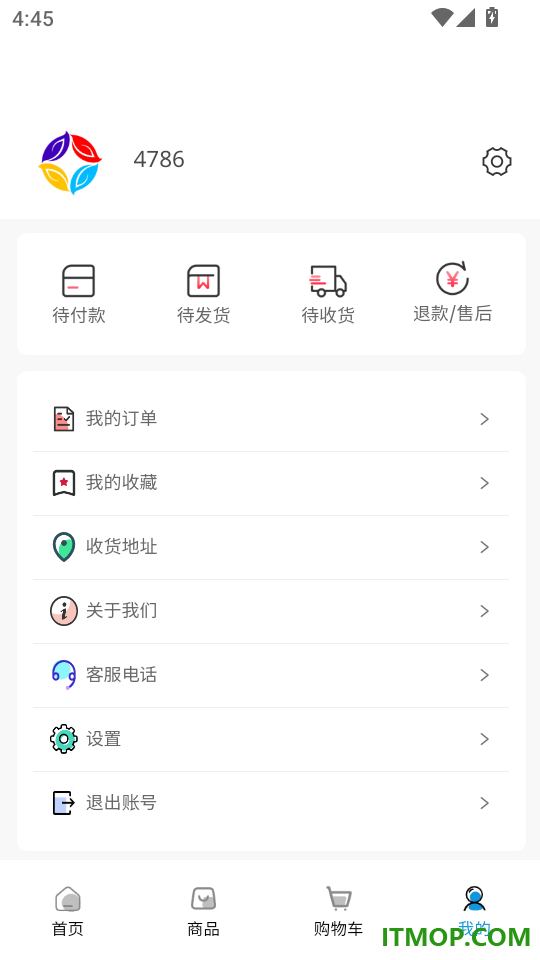Image resolution: width=540 pixels, height=960 pixels.
Task: Open the settings gear beside username 4786
Action: tap(497, 162)
